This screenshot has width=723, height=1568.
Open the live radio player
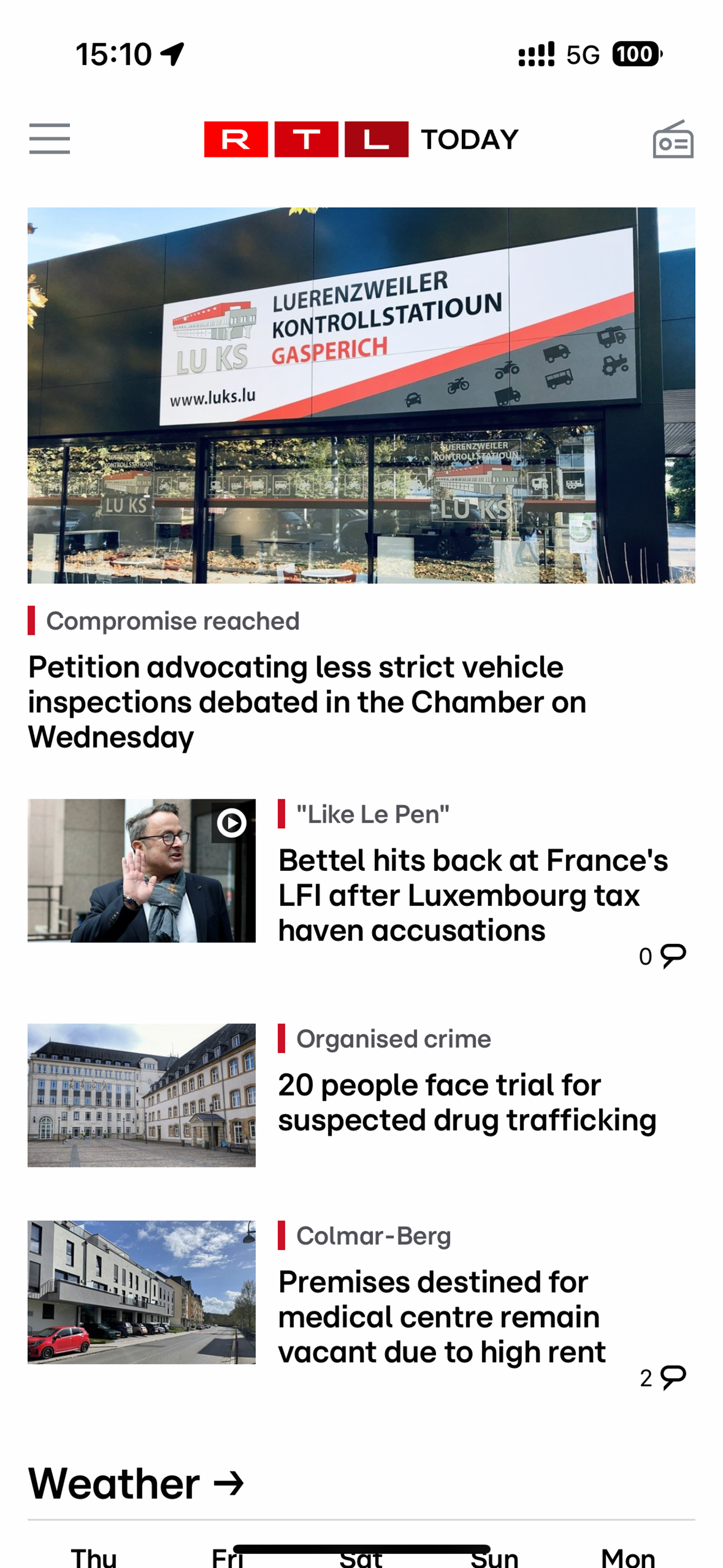point(673,140)
